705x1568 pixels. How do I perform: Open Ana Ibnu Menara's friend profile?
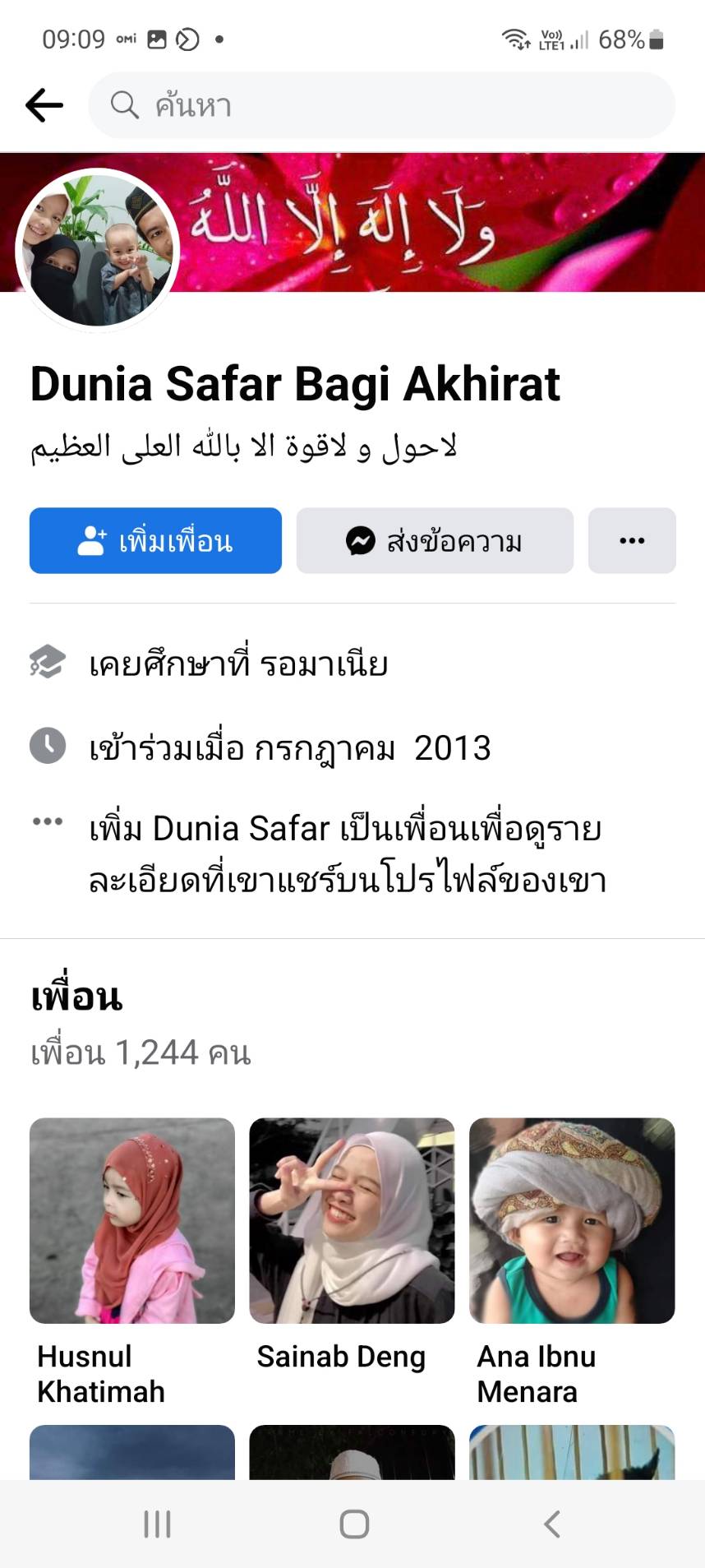[x=572, y=1220]
